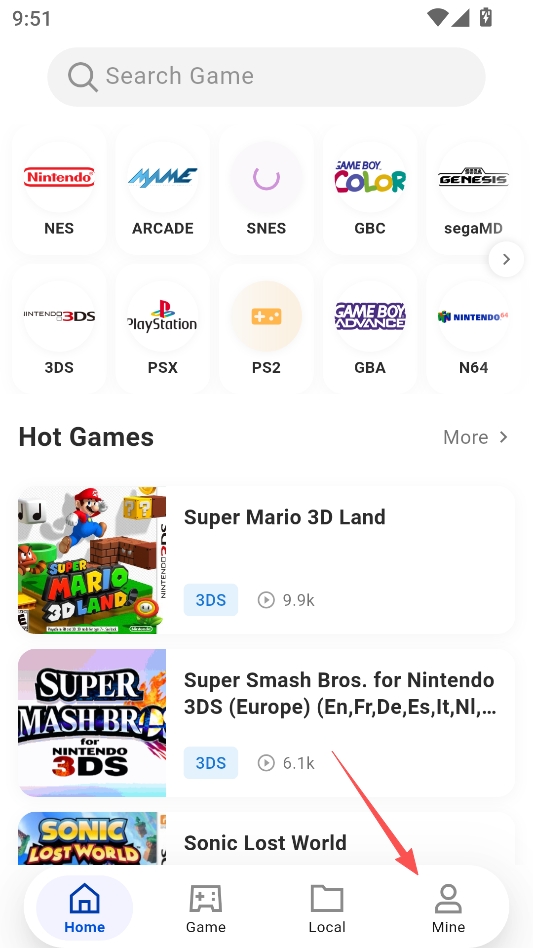Browse PSX games
The height and width of the screenshot is (948, 533).
point(163,329)
